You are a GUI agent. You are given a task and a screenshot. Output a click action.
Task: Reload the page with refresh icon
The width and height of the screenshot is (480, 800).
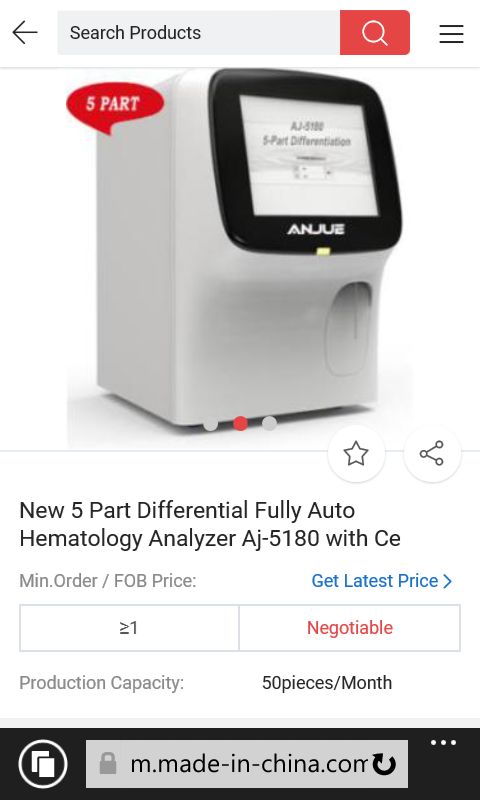384,764
